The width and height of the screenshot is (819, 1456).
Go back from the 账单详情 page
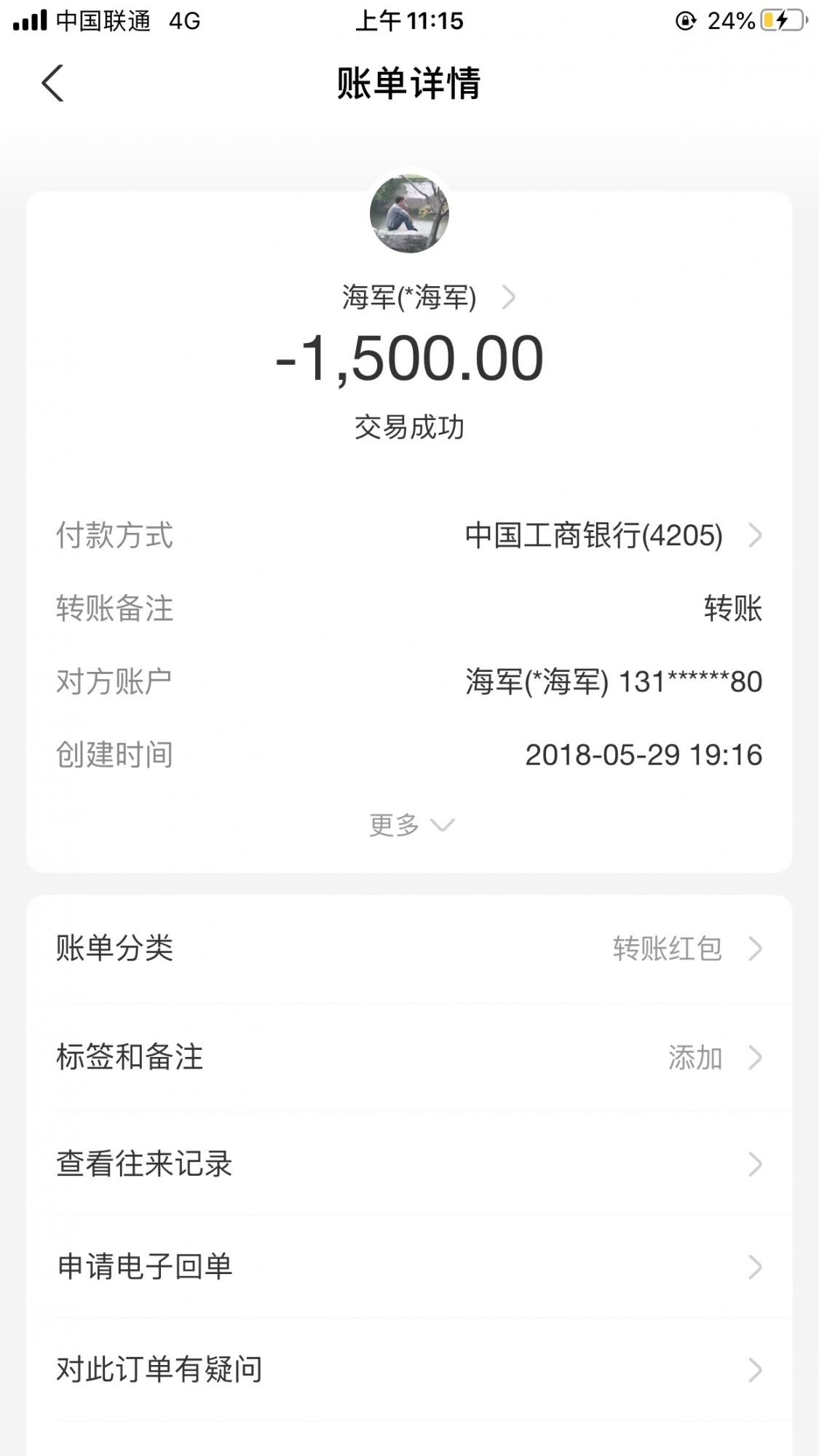pos(52,83)
